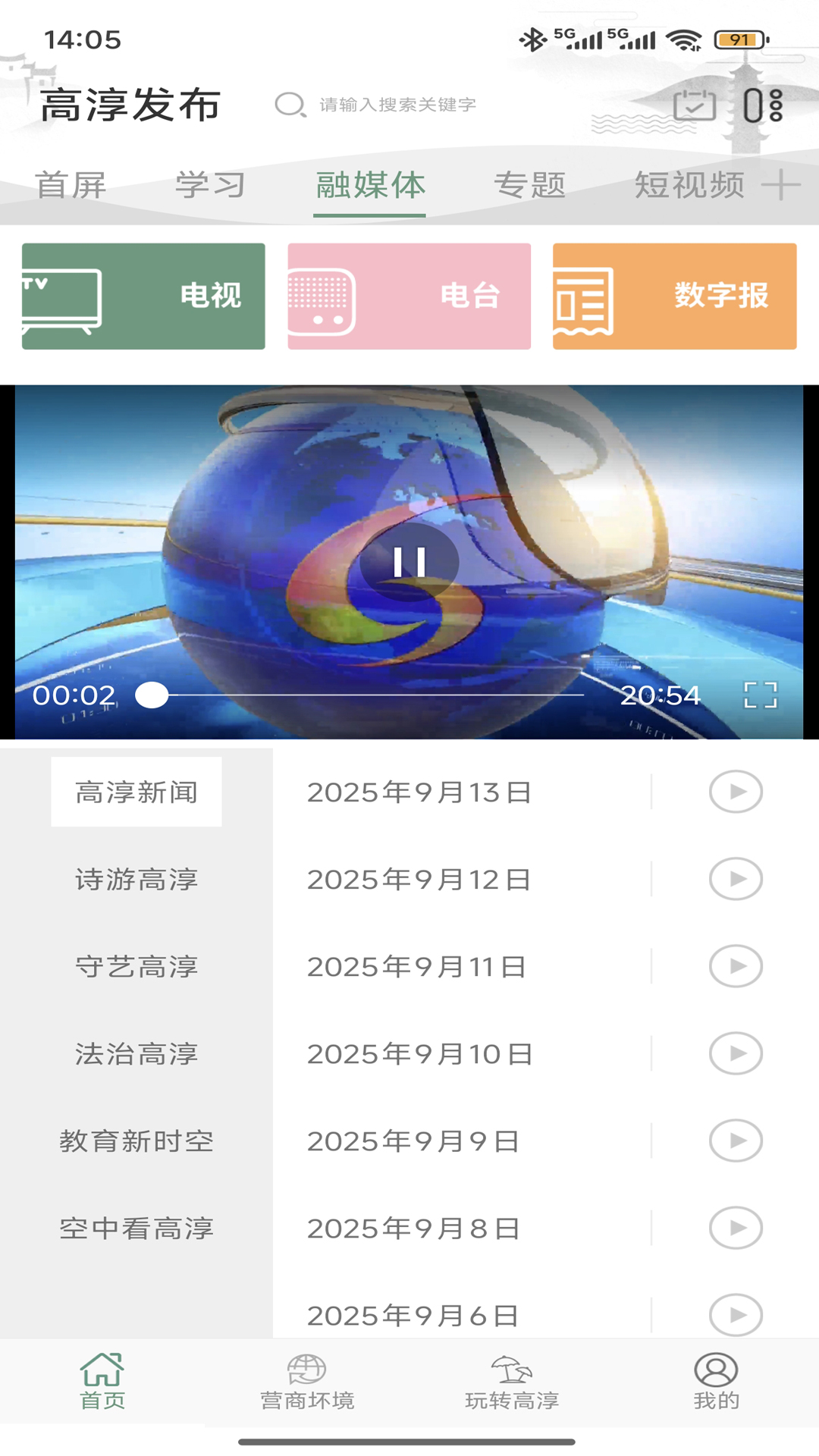The width and height of the screenshot is (819, 1456).
Task: Select the 诗游高淳 channel
Action: (136, 878)
